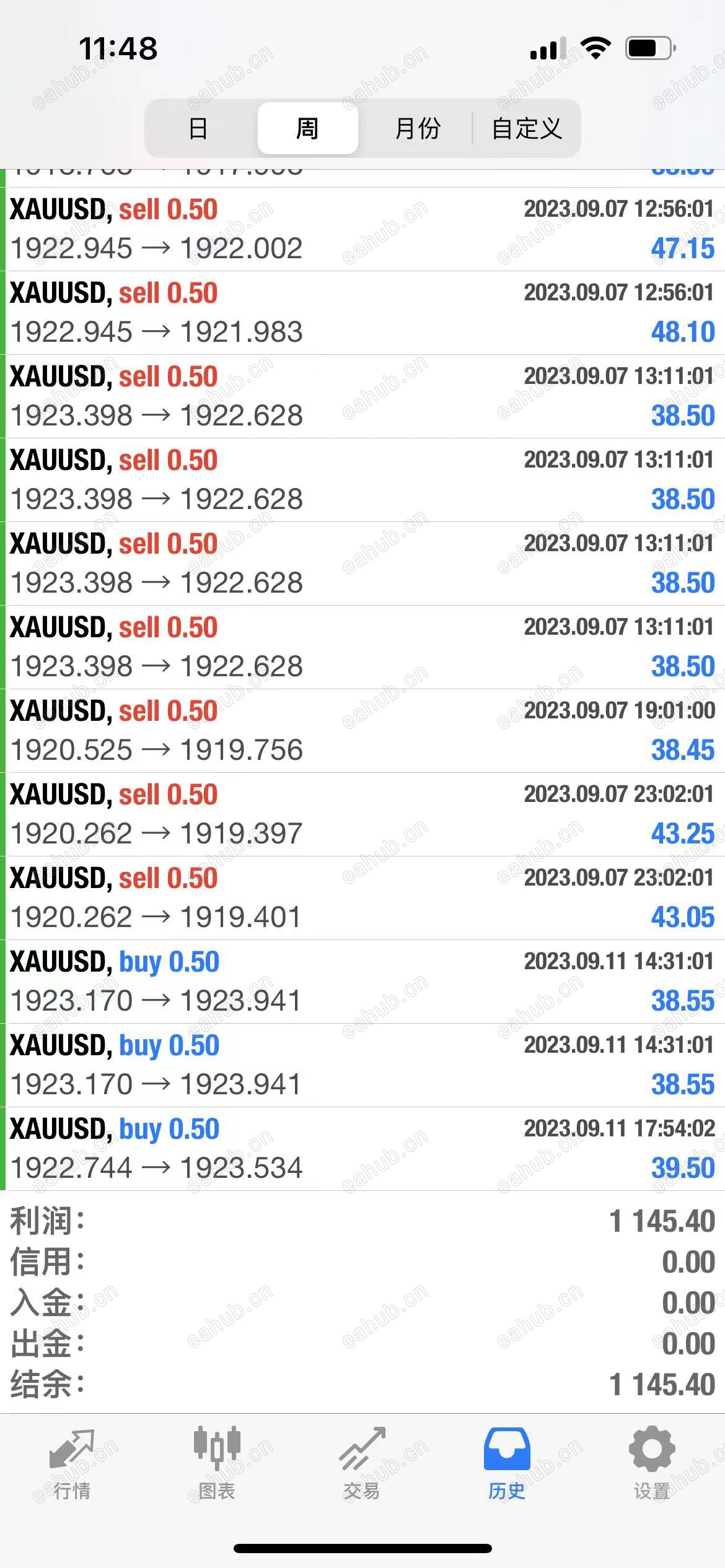Expand the buy trade with profit 39.50
This screenshot has height=1568, width=725.
362,1149
